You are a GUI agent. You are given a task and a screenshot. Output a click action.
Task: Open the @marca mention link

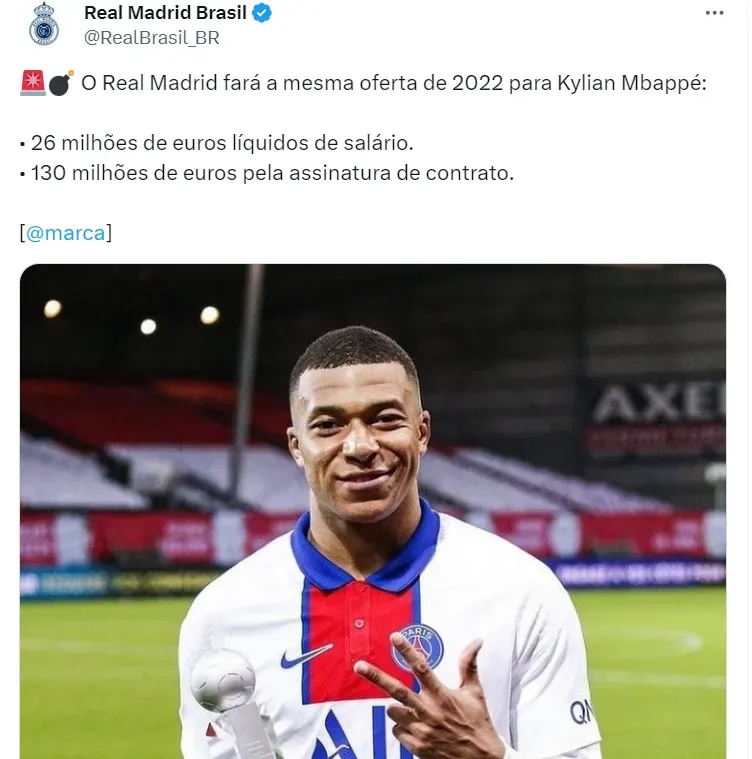[65, 232]
